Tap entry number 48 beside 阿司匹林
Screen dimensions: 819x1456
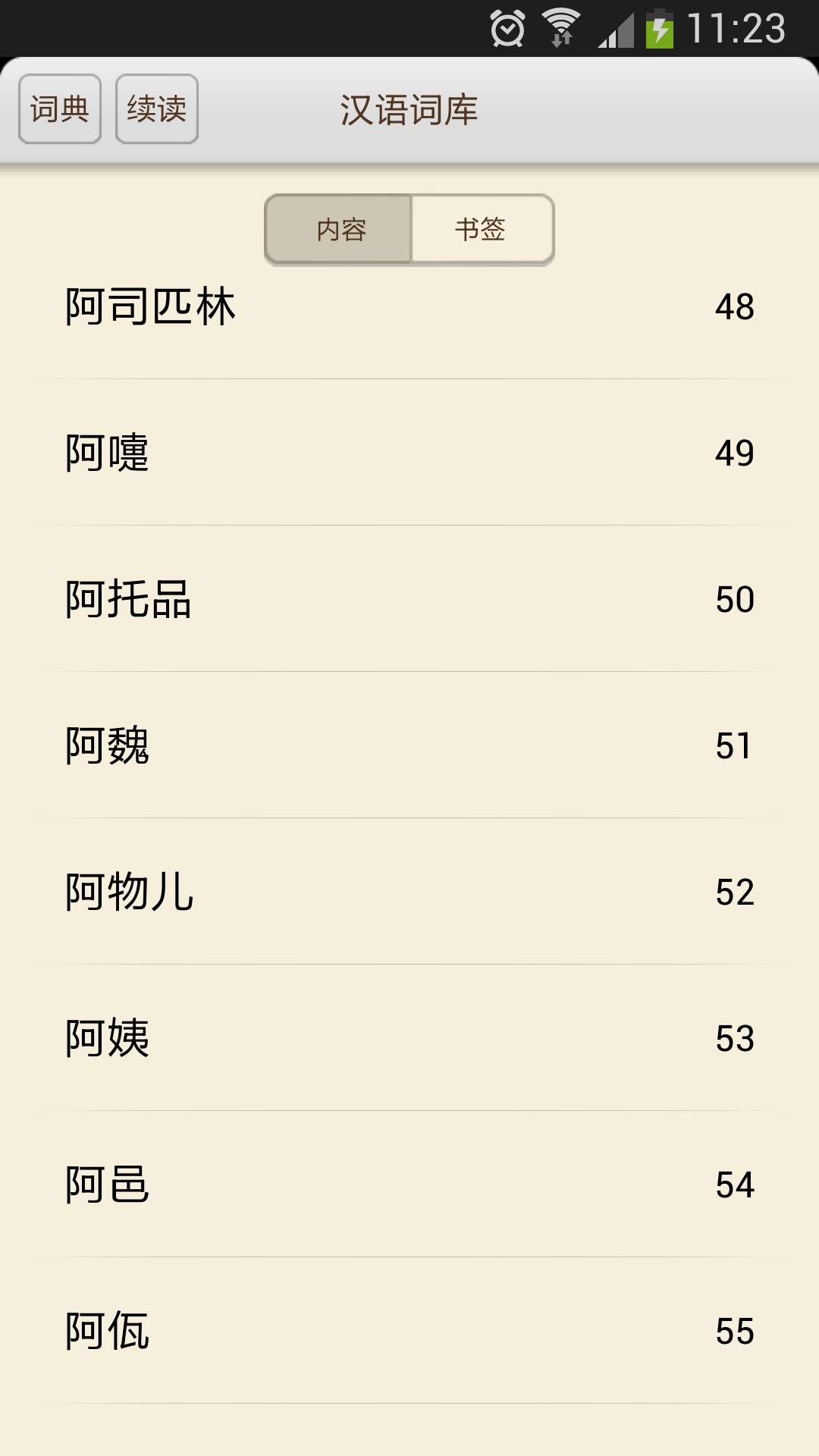(733, 306)
